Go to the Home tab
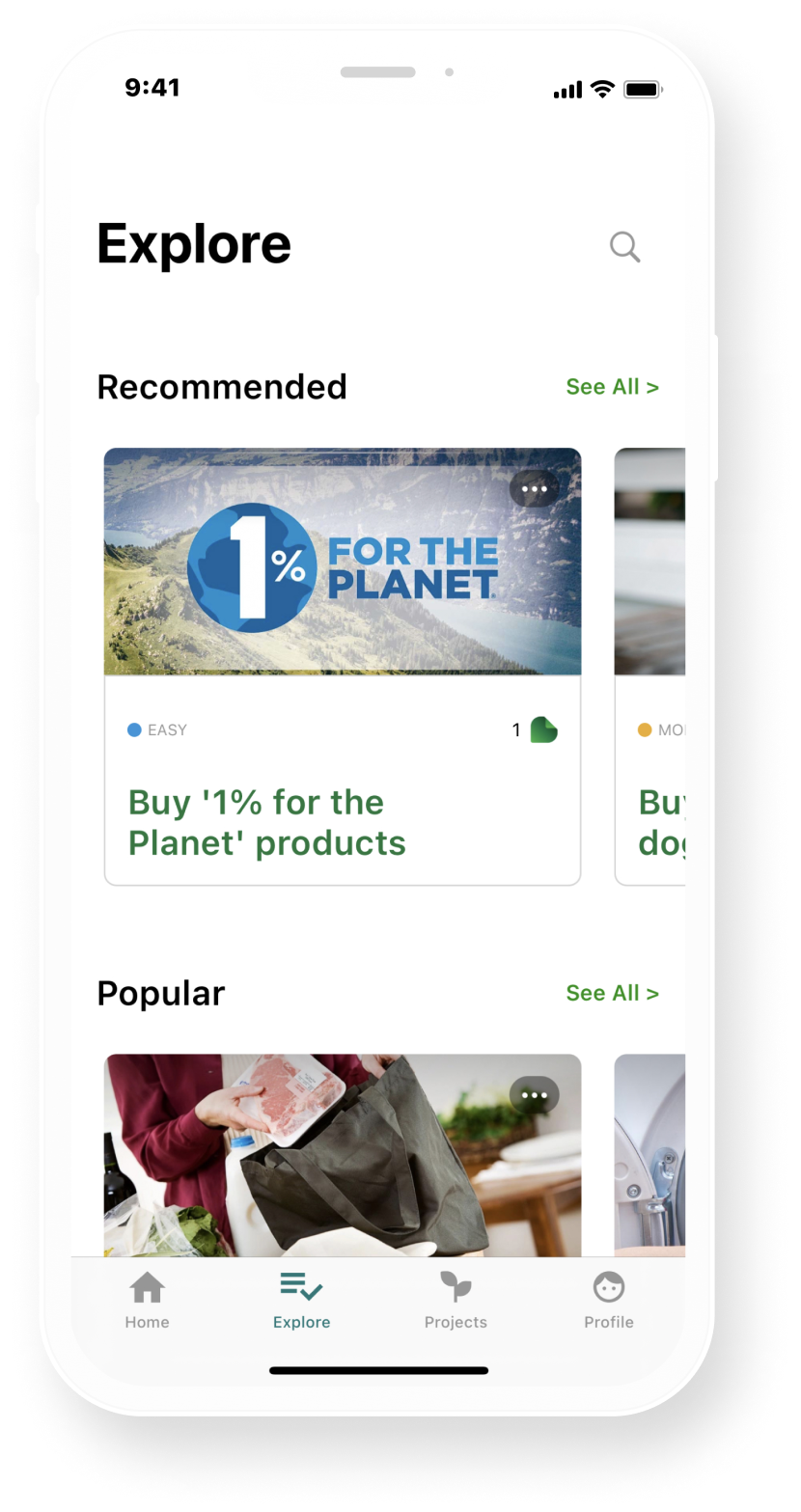The image size is (801, 1512). click(147, 1301)
